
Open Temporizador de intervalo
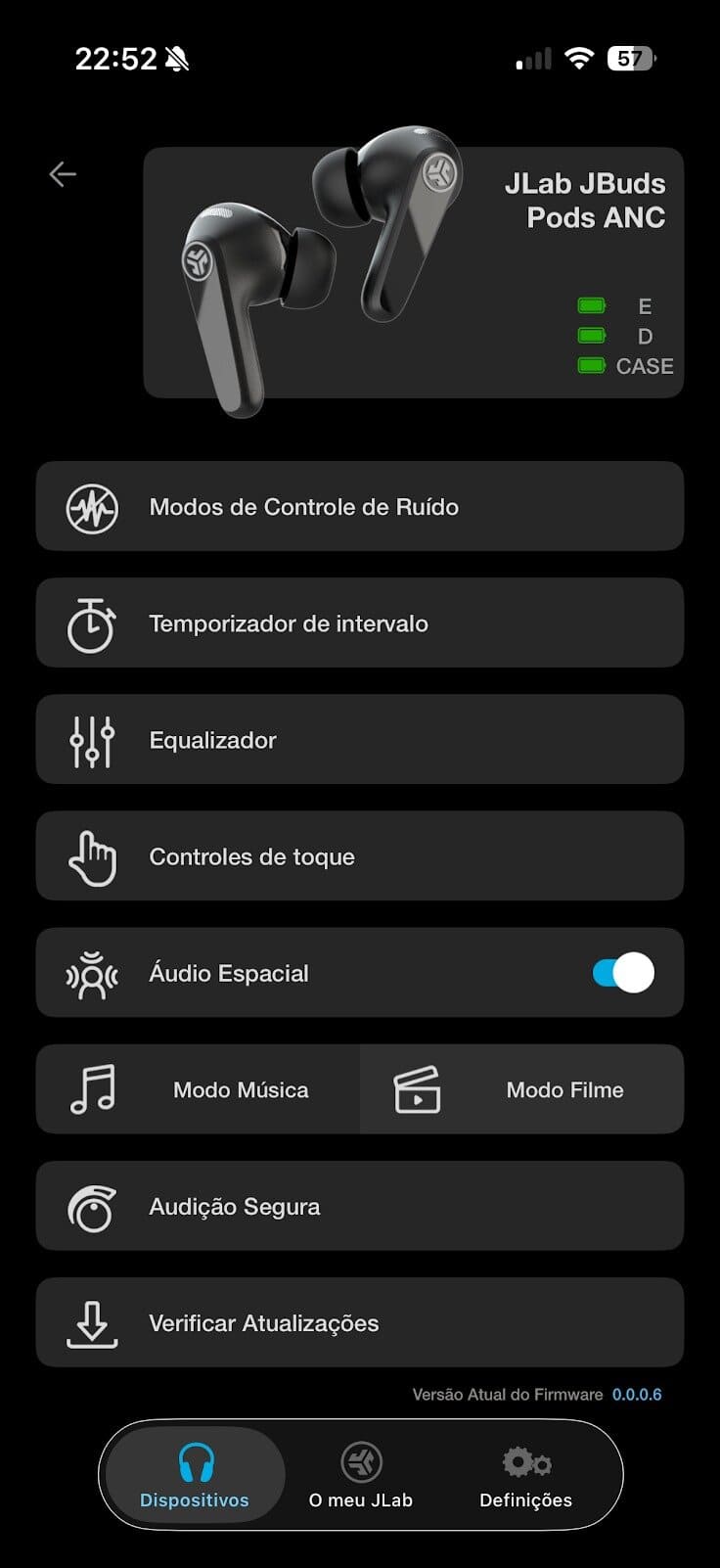359,623
